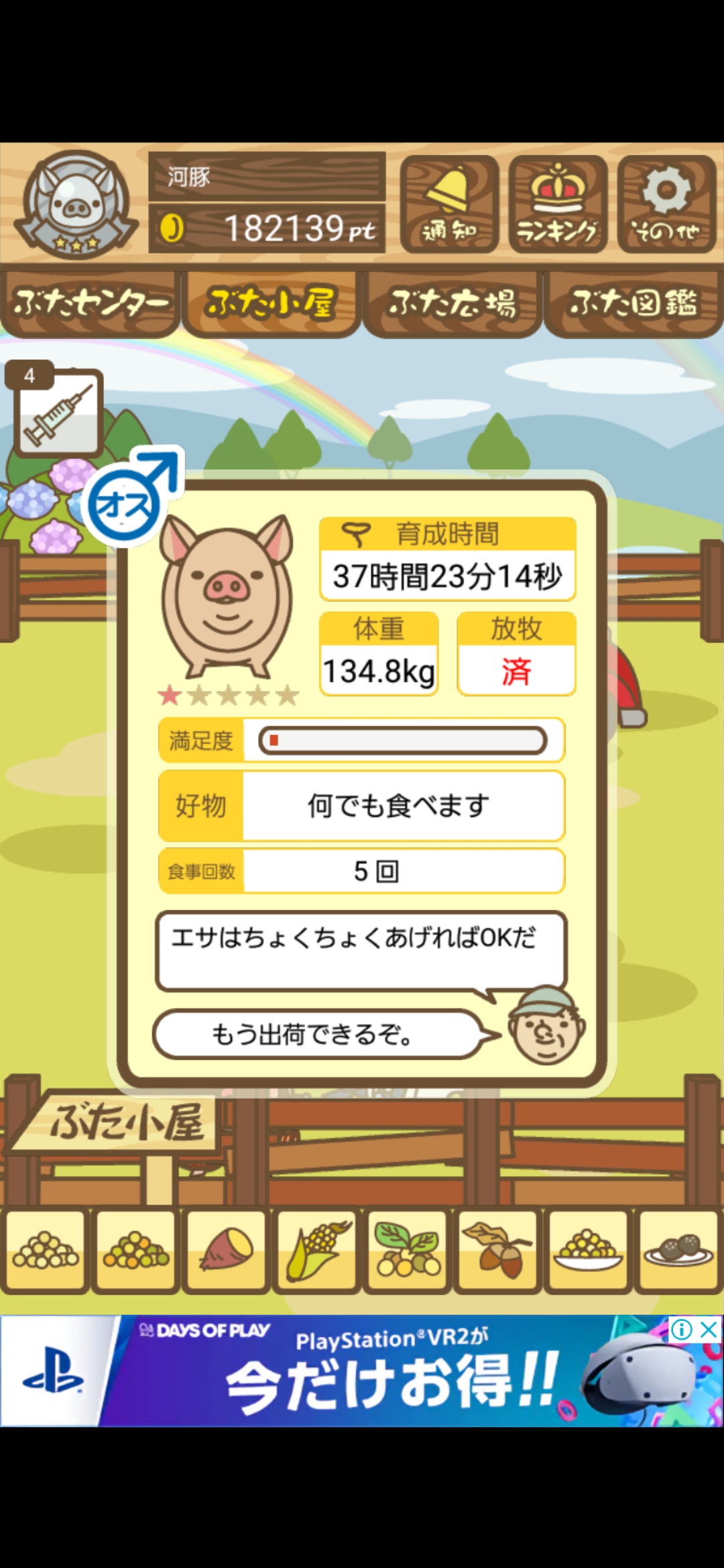
Task: Close the PlayStation ad banner
Action: point(709,1329)
